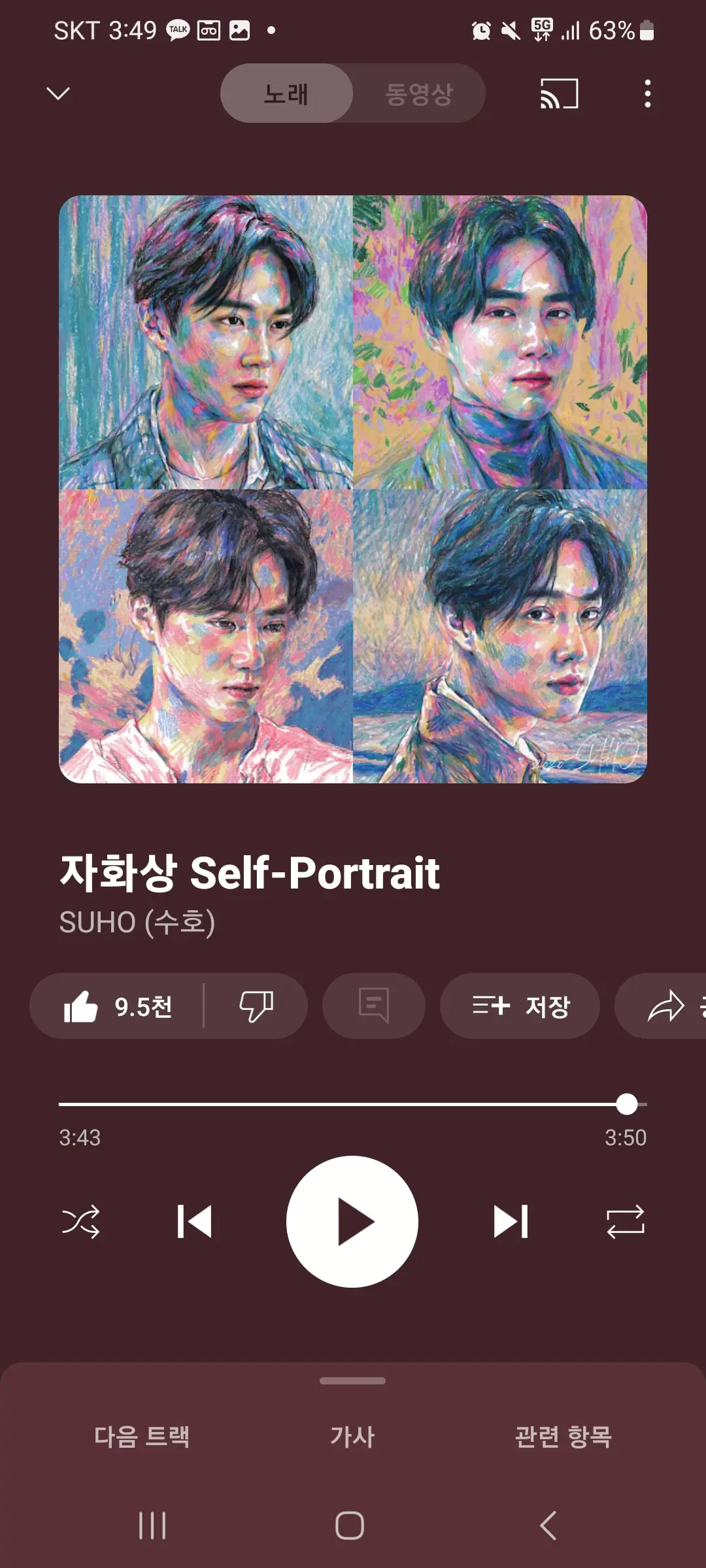The height and width of the screenshot is (1568, 706).
Task: Share the song using the share icon
Action: point(667,1006)
